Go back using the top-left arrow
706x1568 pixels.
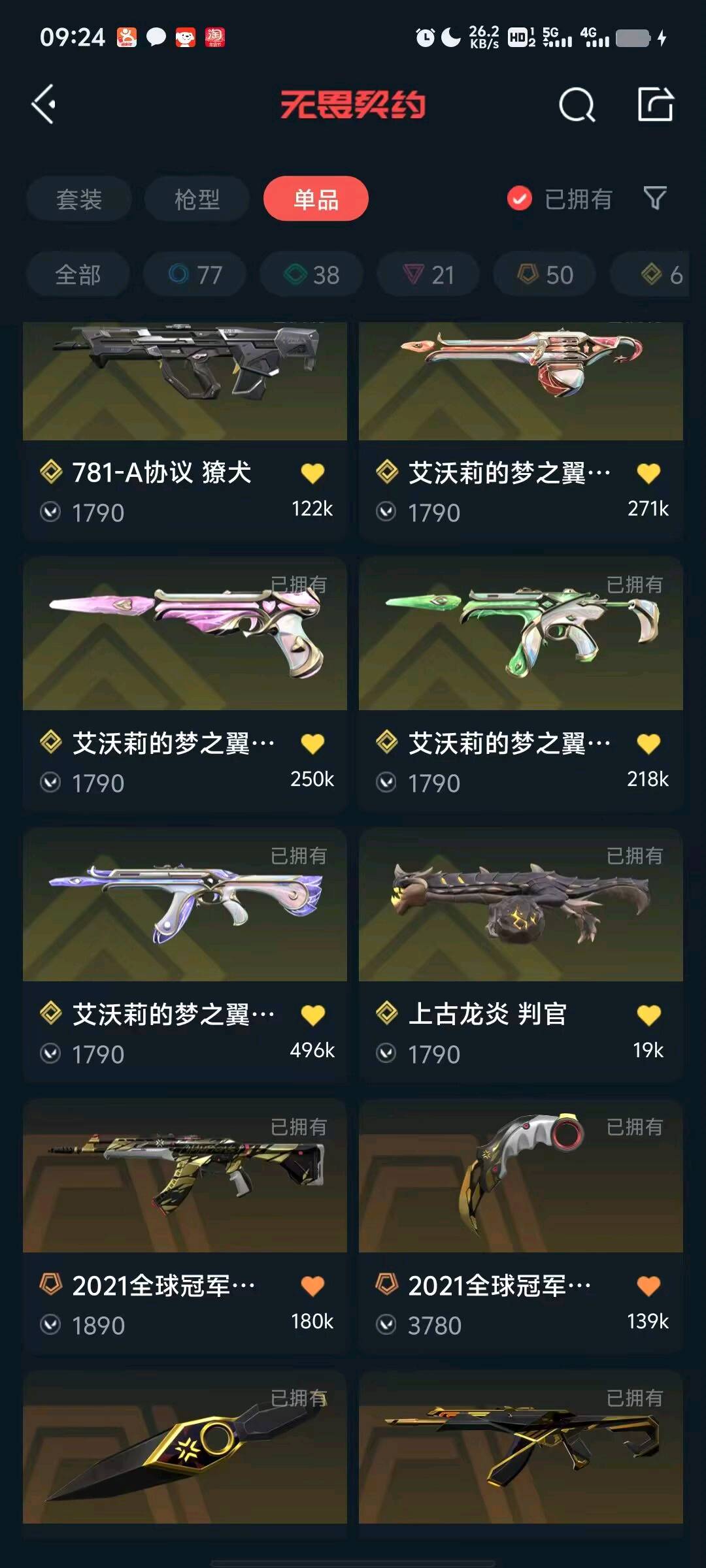[44, 105]
